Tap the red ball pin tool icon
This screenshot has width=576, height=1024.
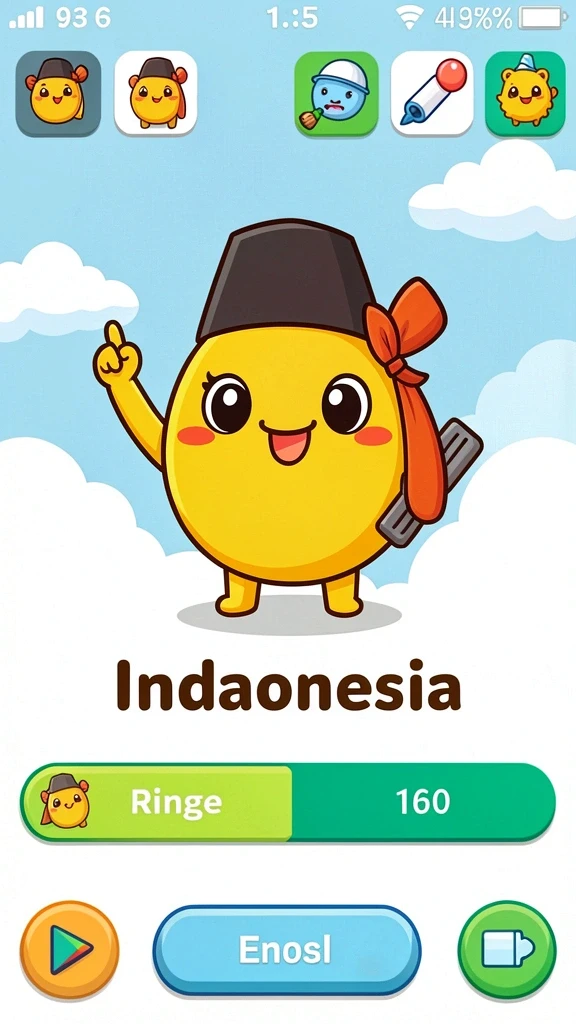pos(432,93)
